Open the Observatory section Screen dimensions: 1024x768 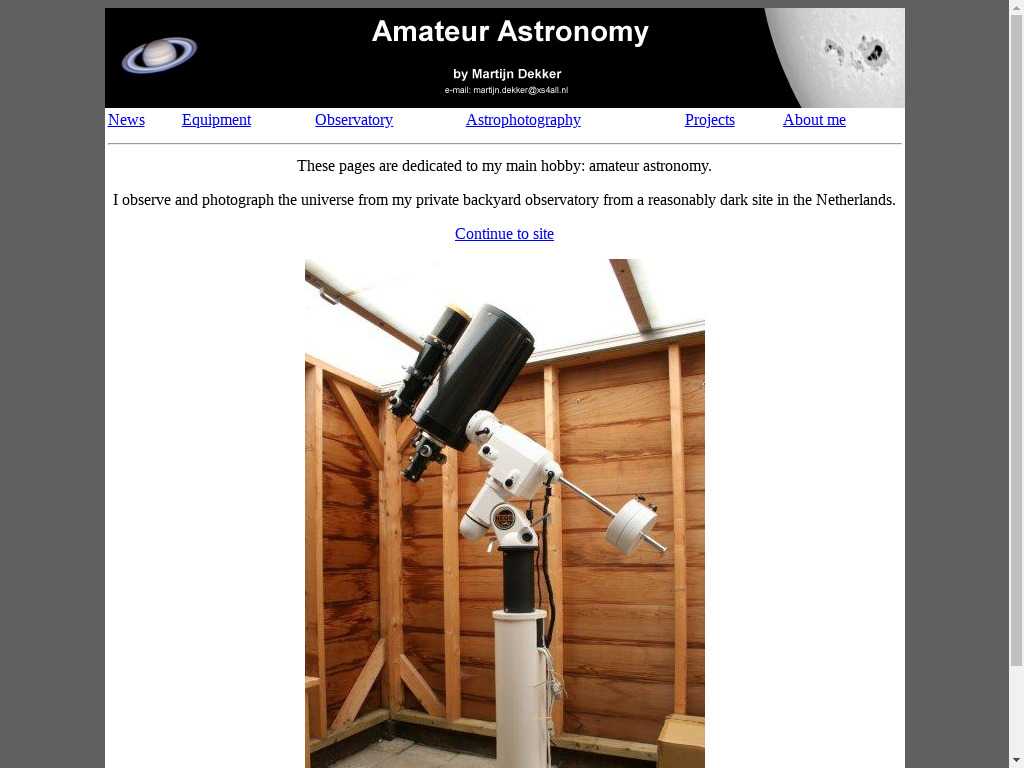click(354, 120)
